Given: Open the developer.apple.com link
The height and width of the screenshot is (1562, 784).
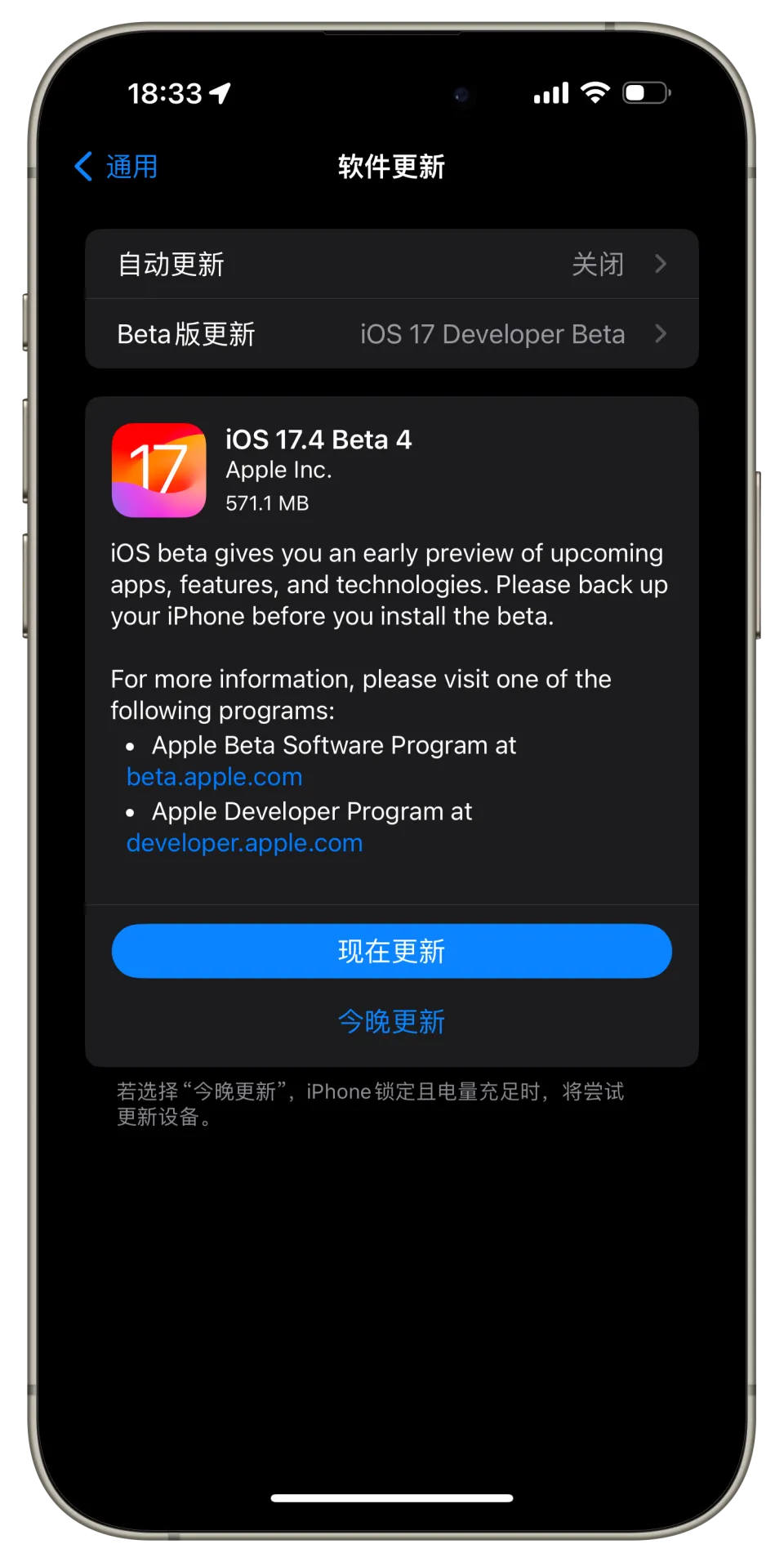Looking at the screenshot, I should pyautogui.click(x=244, y=843).
